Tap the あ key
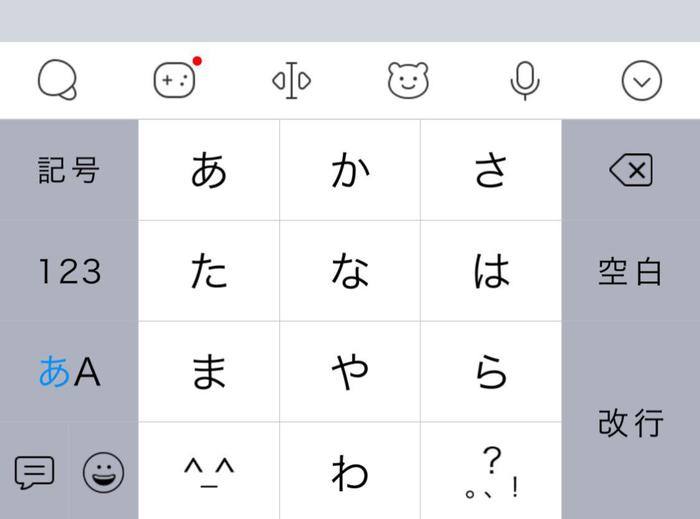 click(x=209, y=171)
